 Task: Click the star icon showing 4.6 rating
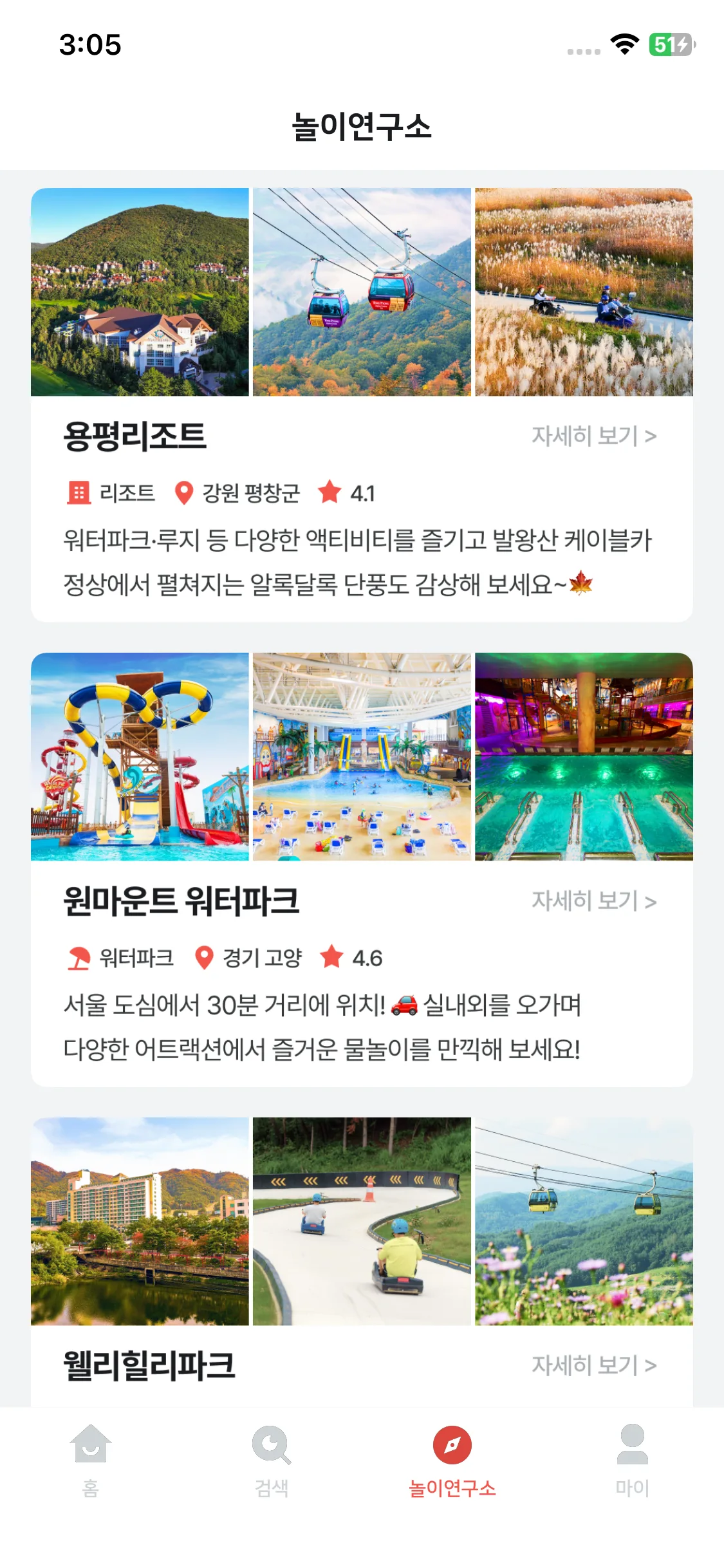332,959
